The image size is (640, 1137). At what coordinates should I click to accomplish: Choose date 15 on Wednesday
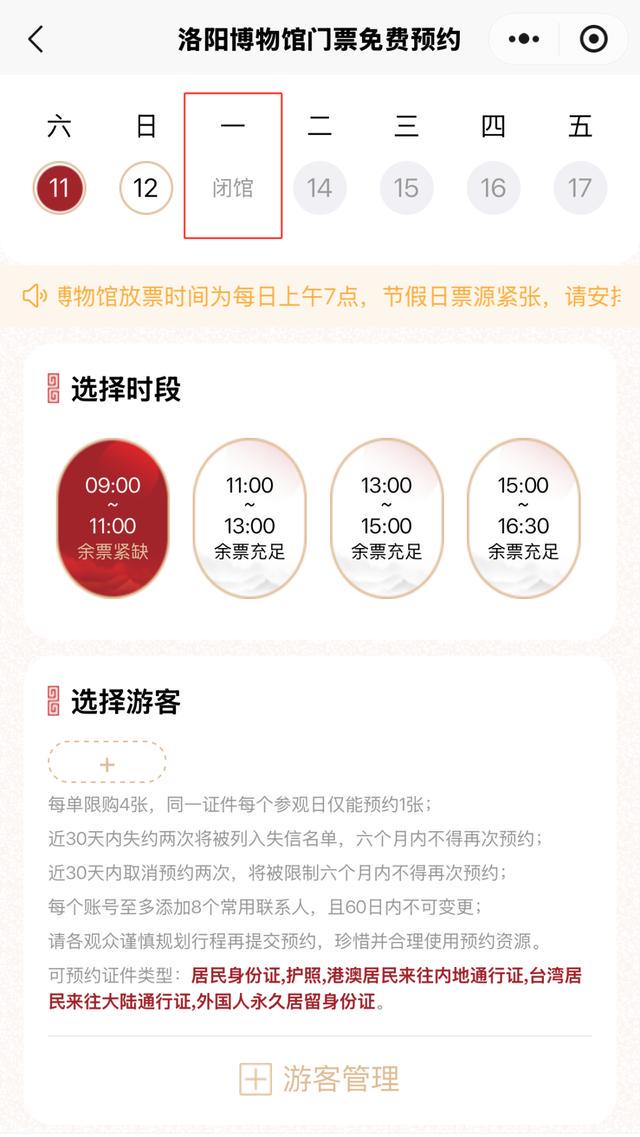(406, 188)
